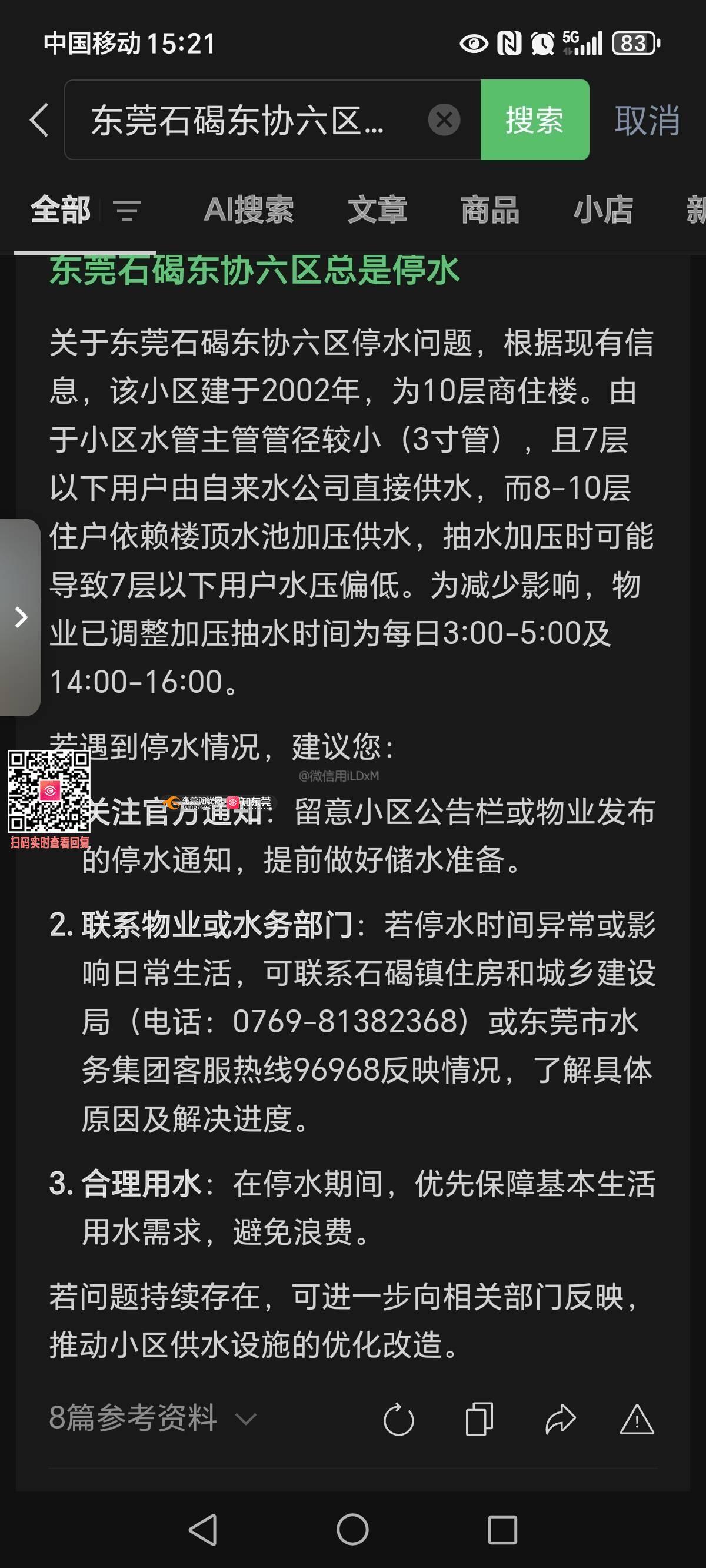Regenerate the AI answer

[399, 1420]
